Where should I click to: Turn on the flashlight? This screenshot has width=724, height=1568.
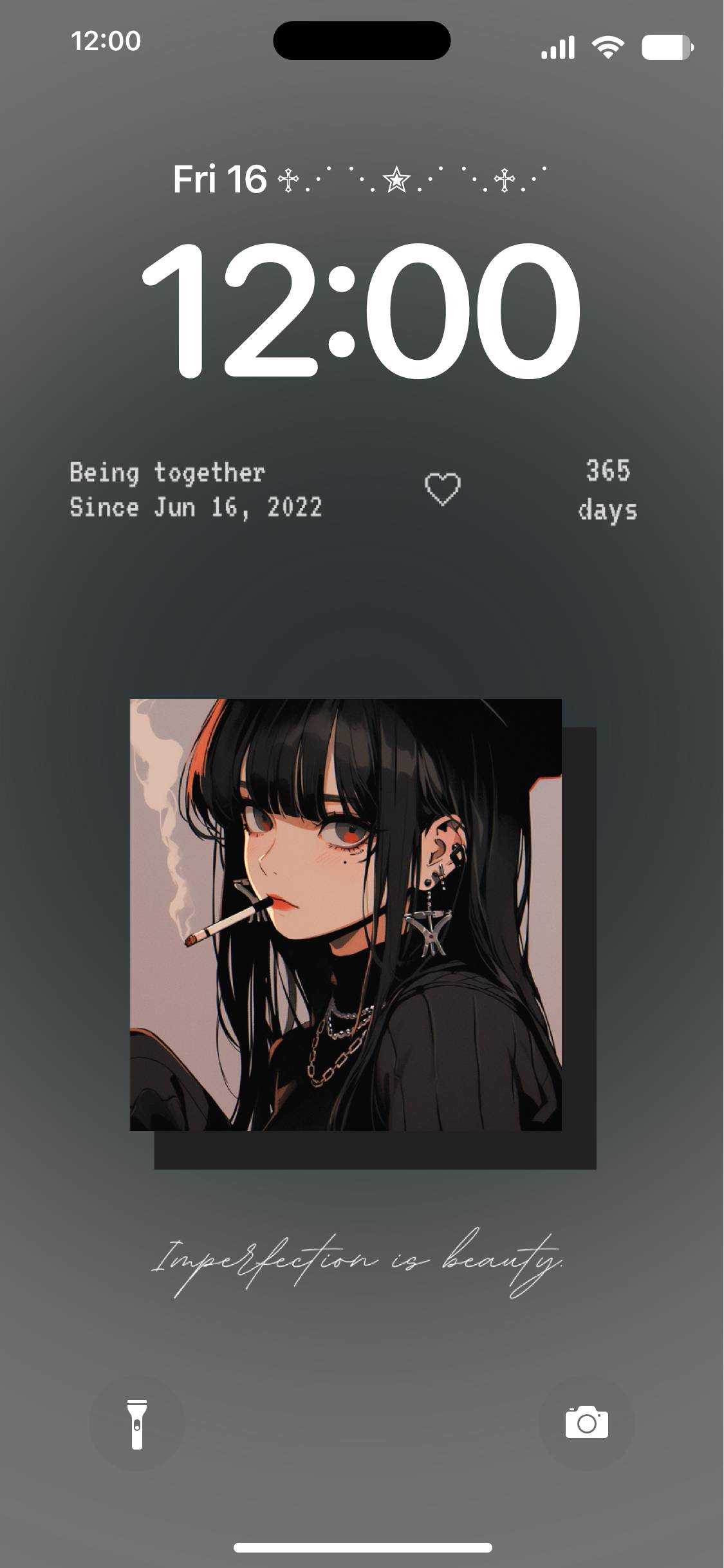tap(137, 1423)
